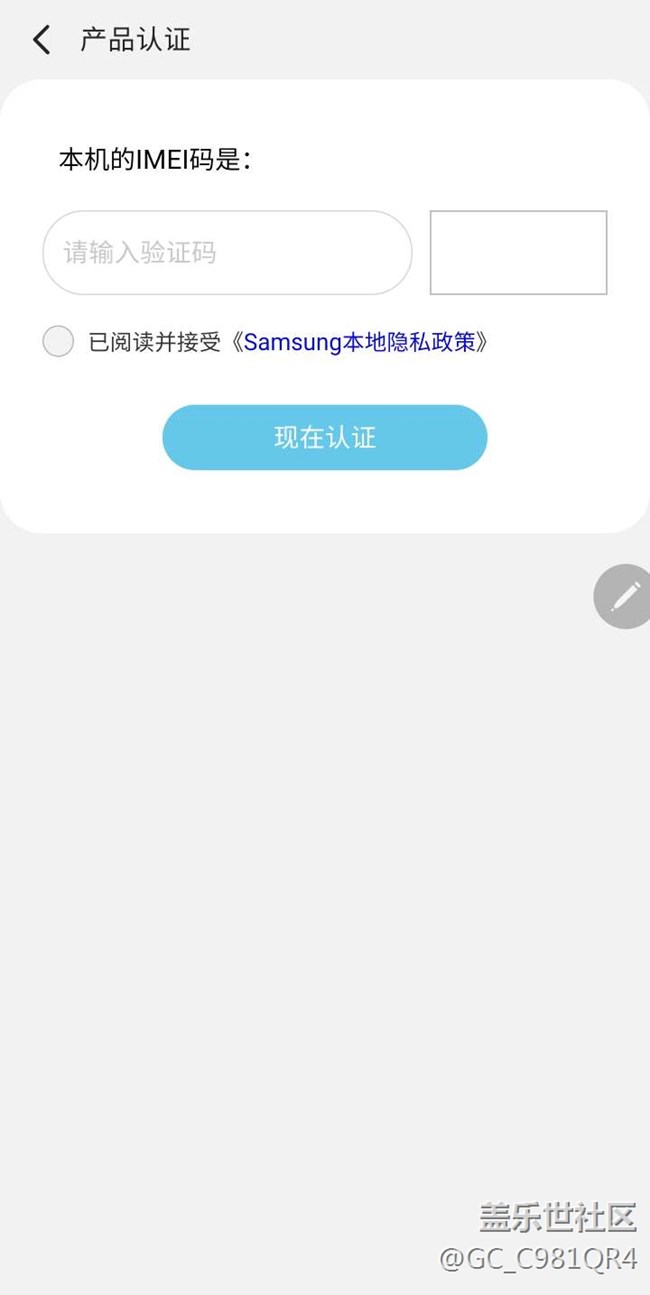Open the Samsung本地隐私政策 link
650x1295 pixels.
click(360, 343)
